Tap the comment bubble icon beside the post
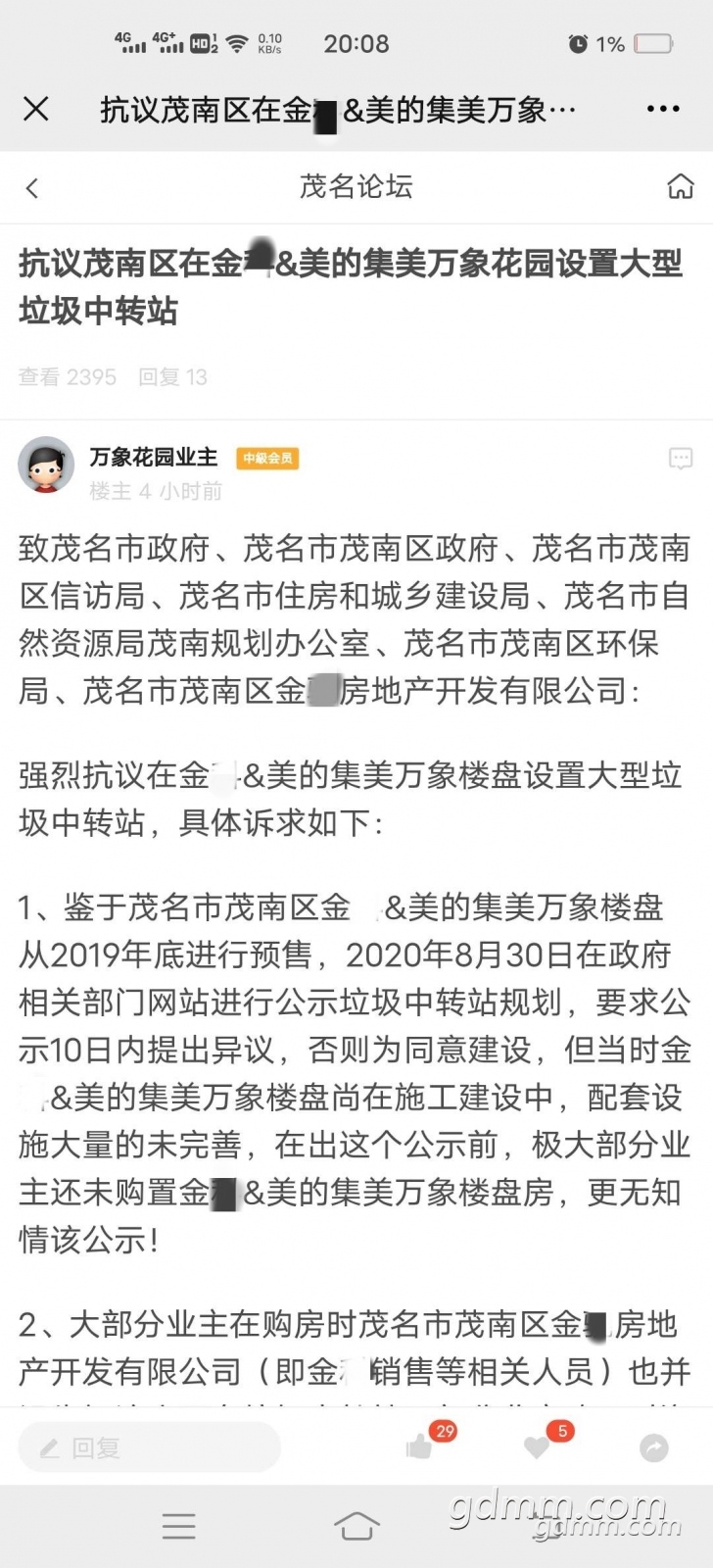Viewport: 713px width, 1568px height. [680, 459]
